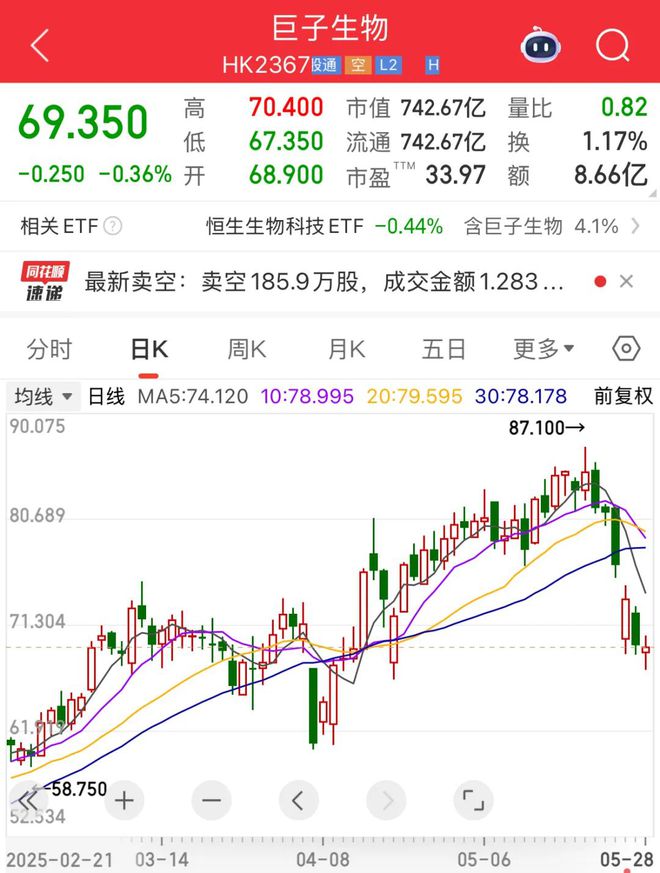
Task: Open the robot AI assistant
Action: [541, 45]
